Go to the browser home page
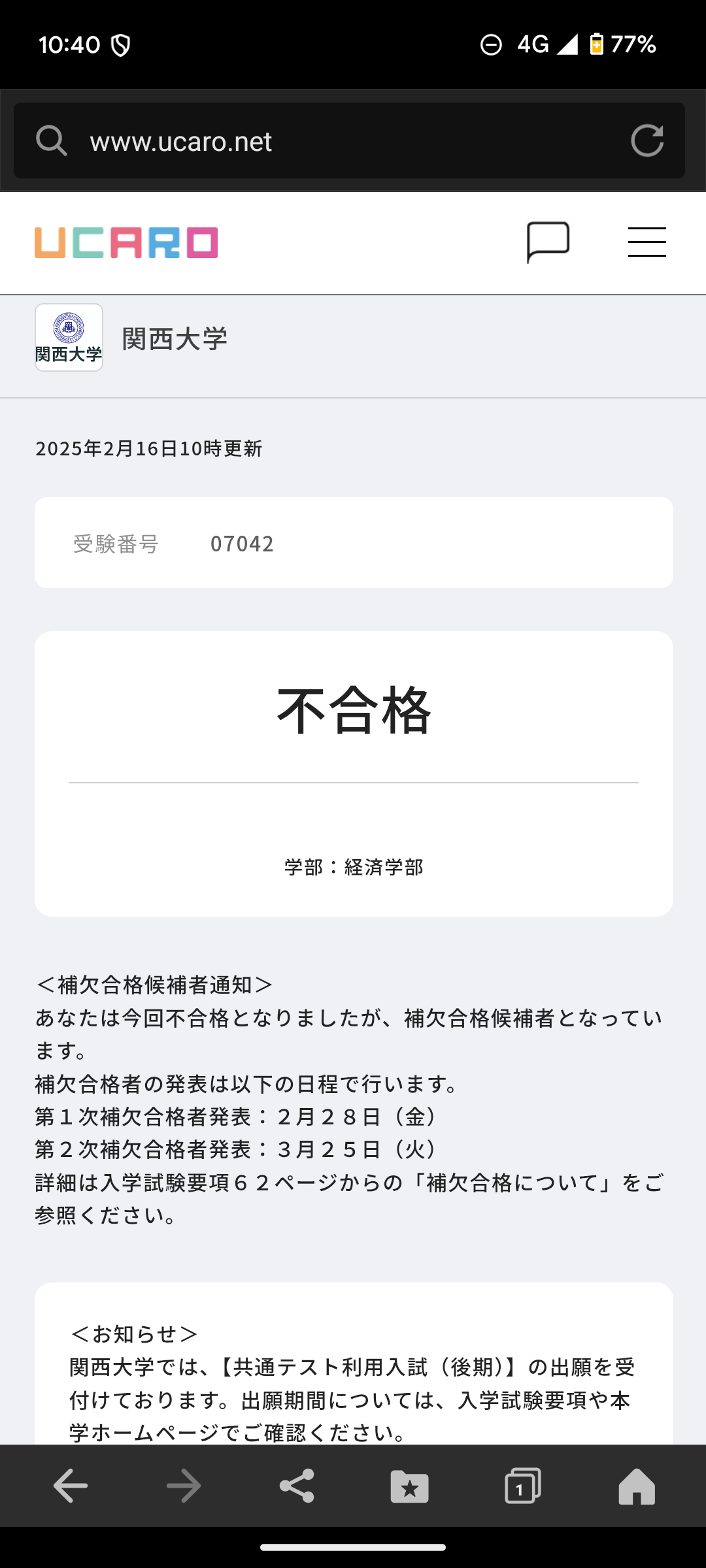This screenshot has width=706, height=1568. 636,1486
